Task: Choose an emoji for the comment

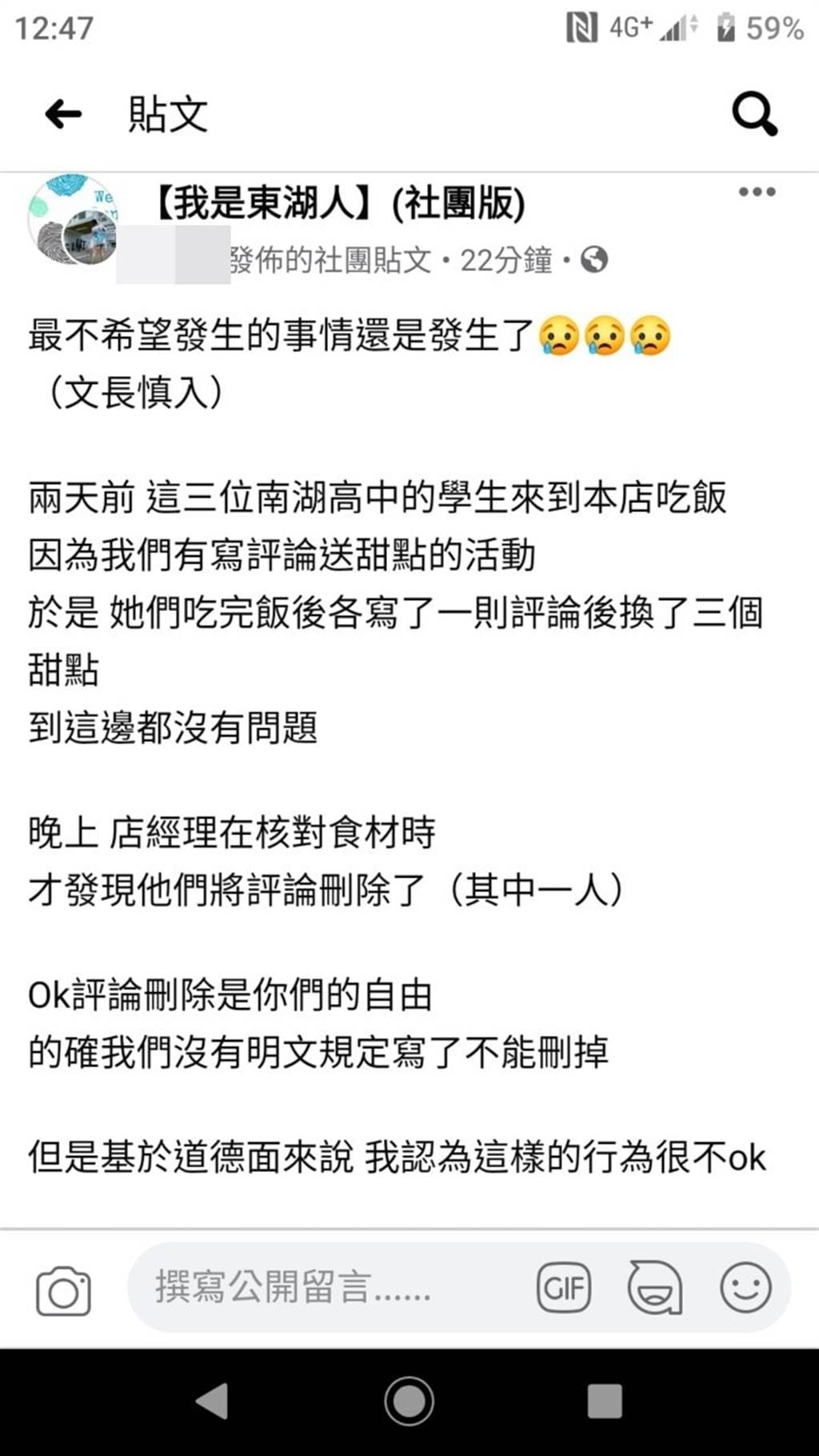Action: coord(745,1287)
